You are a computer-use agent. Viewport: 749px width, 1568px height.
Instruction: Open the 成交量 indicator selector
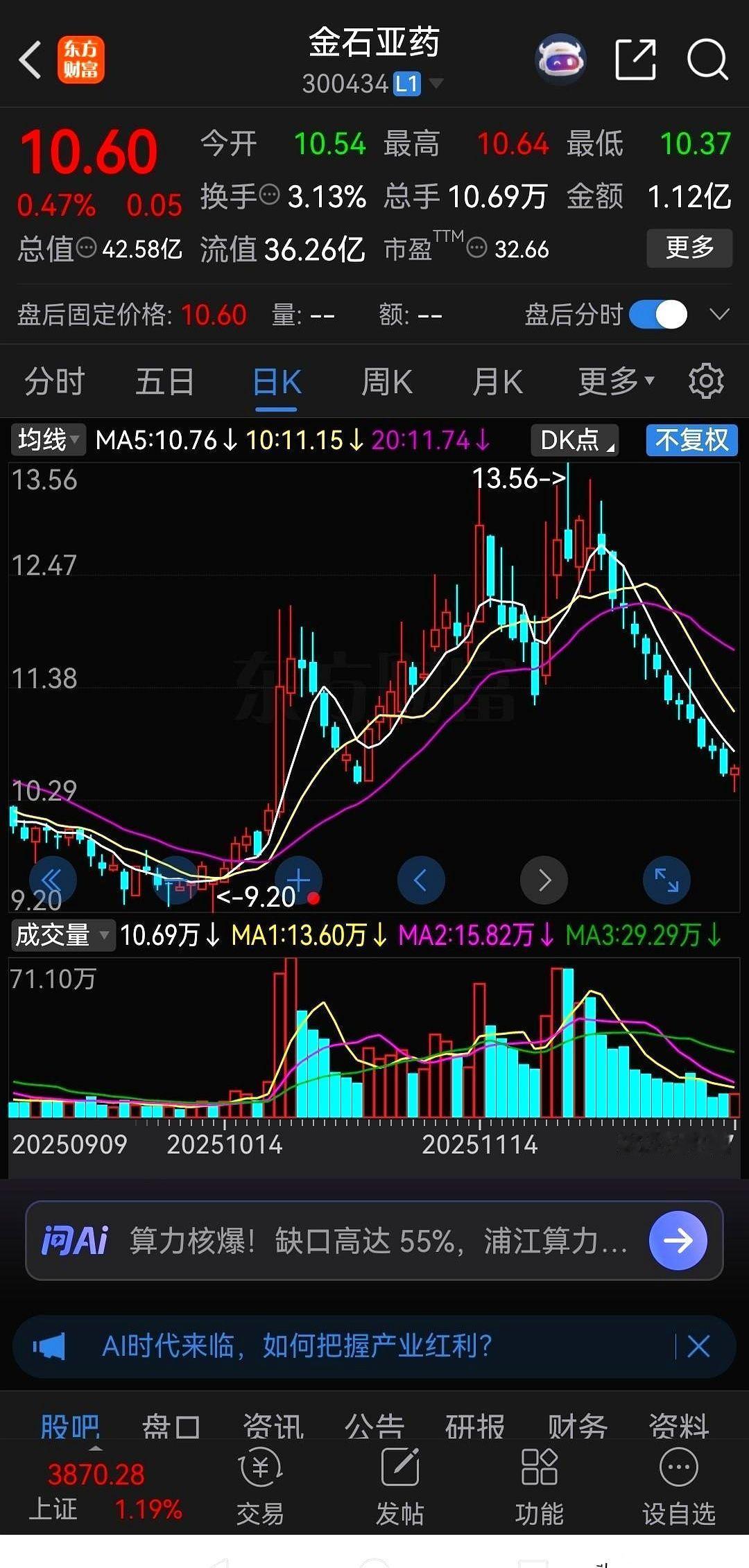click(x=61, y=935)
